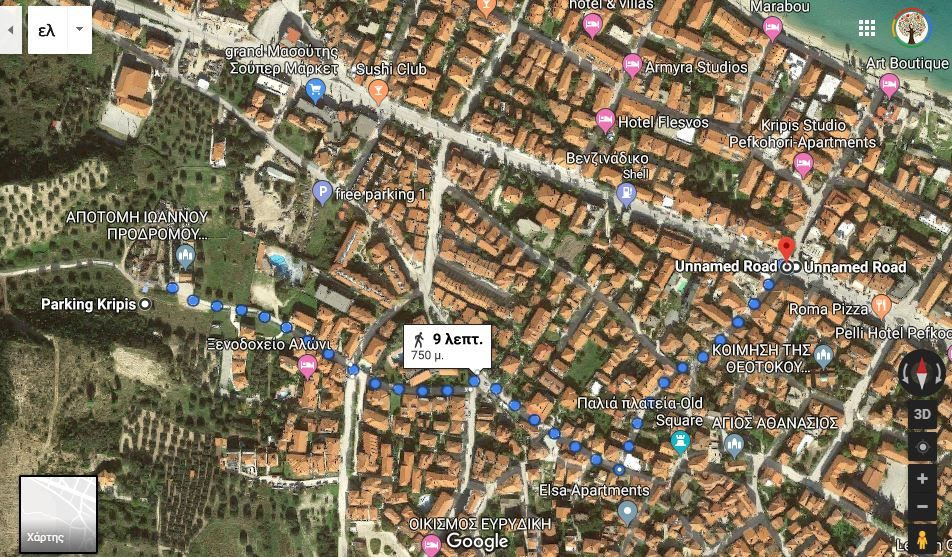Image resolution: width=952 pixels, height=557 pixels.
Task: Open the Google apps grid
Action: [x=867, y=29]
